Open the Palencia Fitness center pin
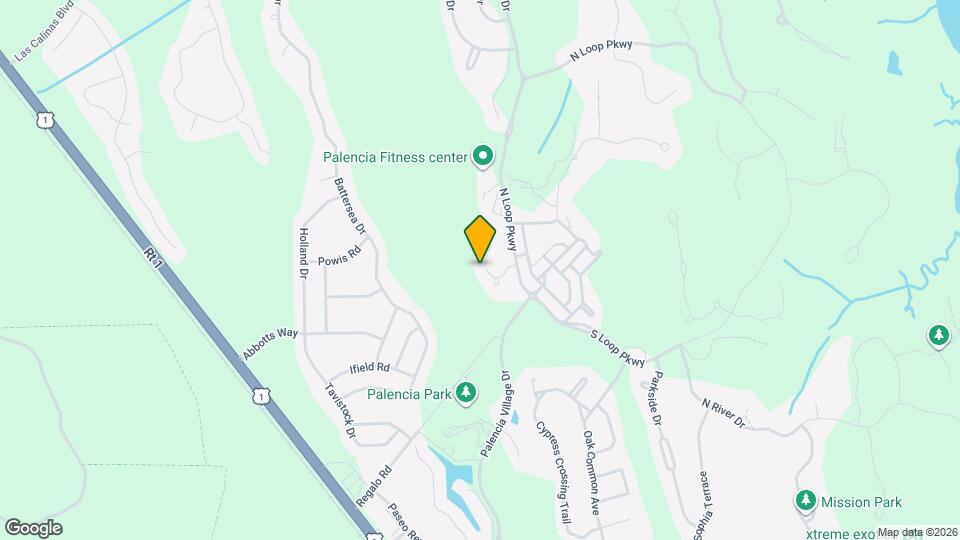Screen dimensions: 960x540 click(483, 155)
